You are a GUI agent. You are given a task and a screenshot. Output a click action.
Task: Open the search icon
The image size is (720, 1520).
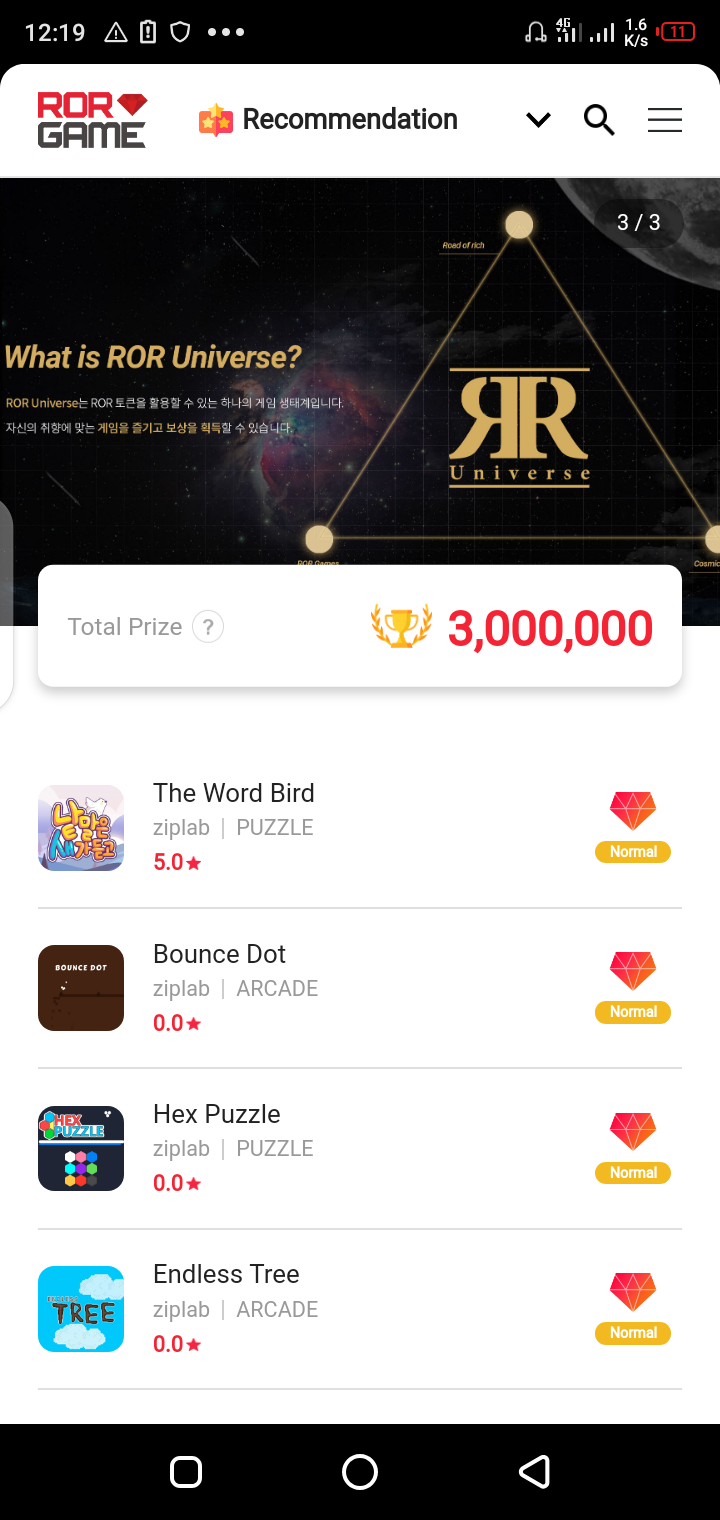click(598, 120)
